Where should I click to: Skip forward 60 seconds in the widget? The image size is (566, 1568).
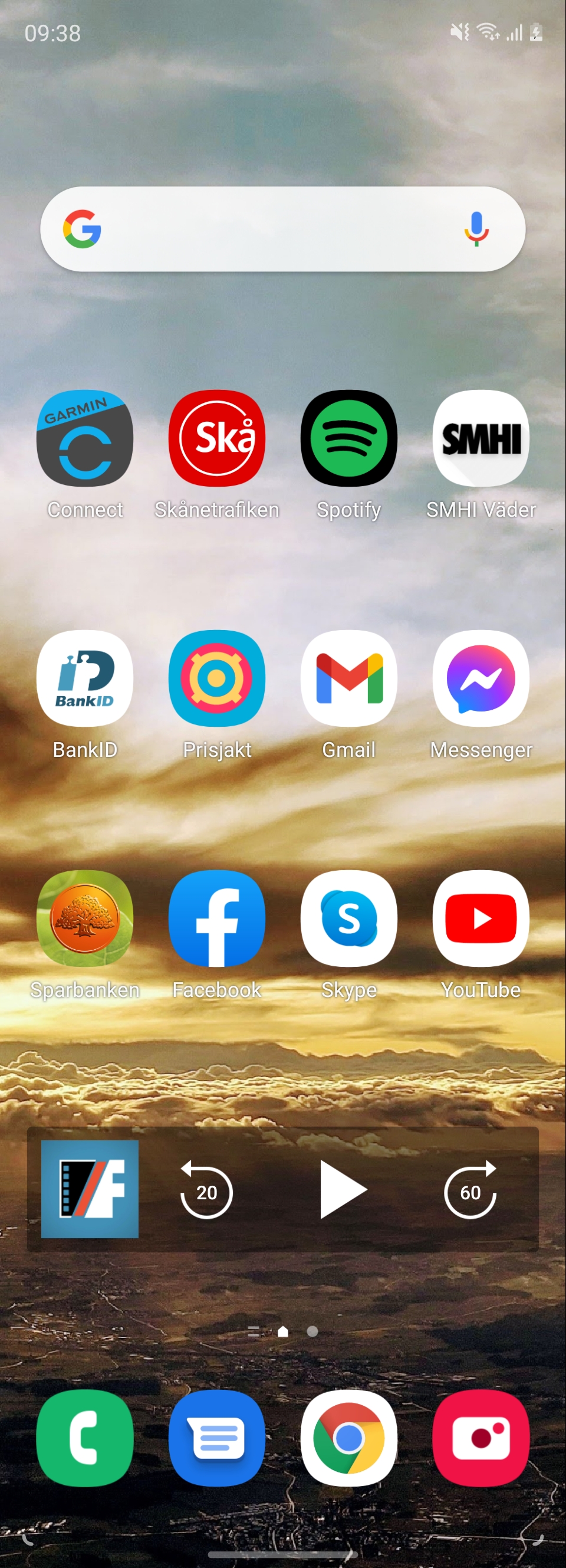pyautogui.click(x=470, y=1189)
